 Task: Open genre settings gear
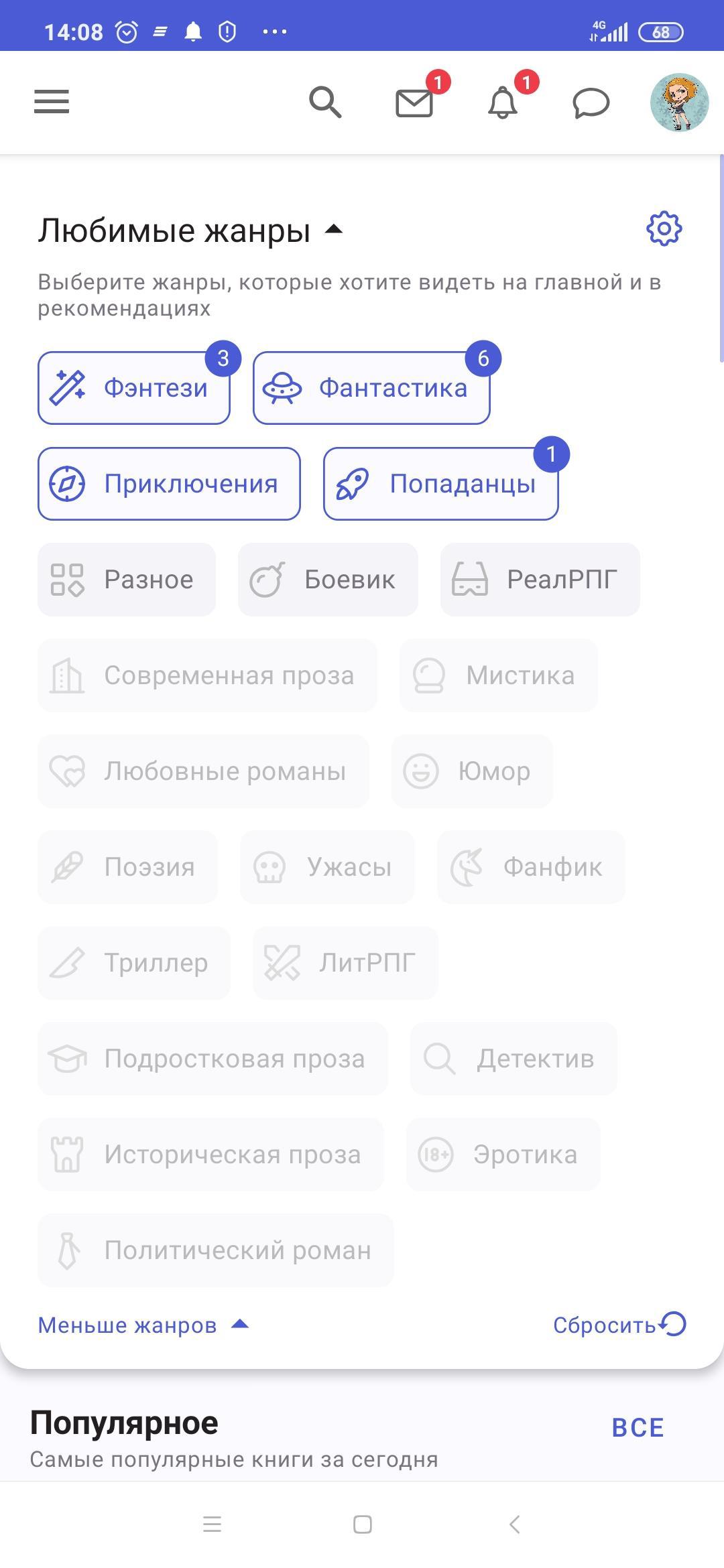click(664, 229)
